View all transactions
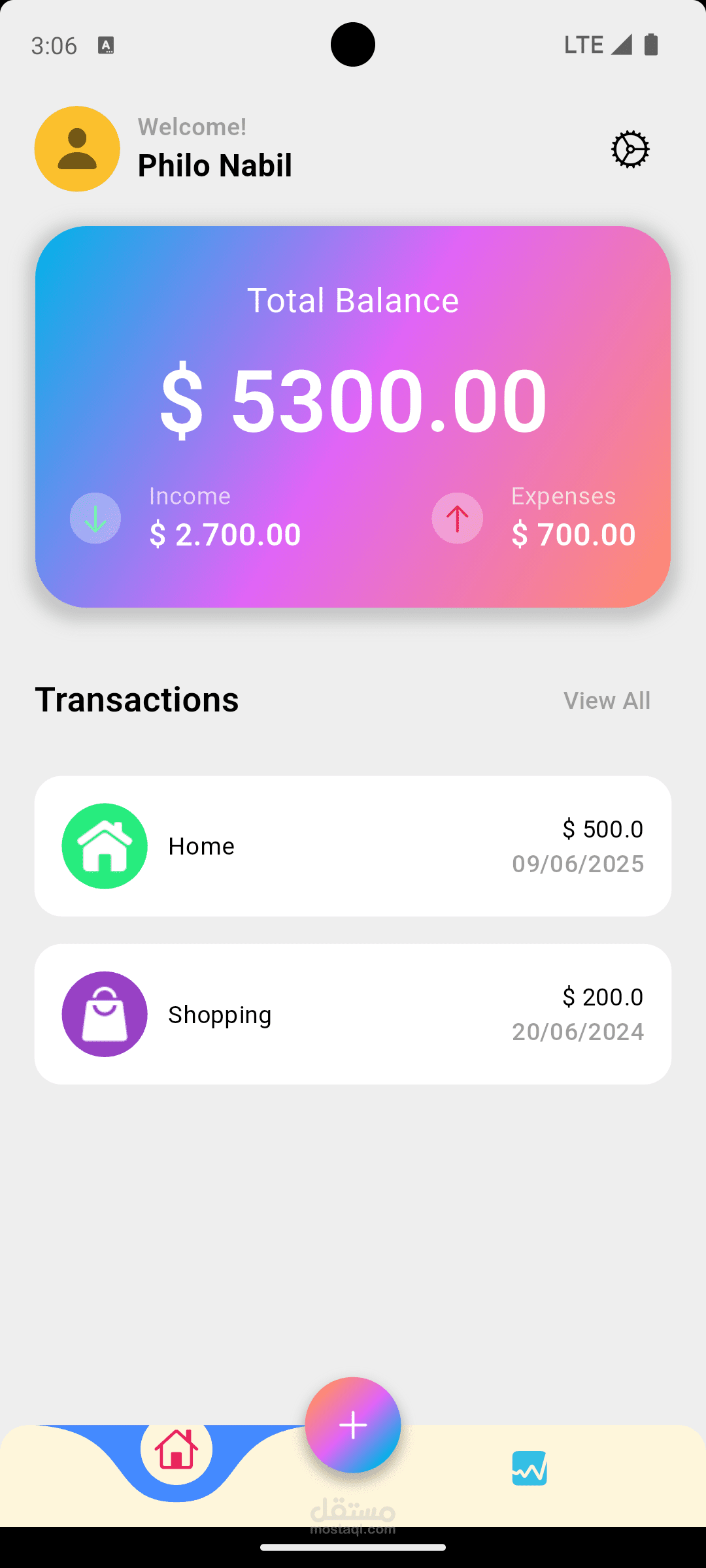The height and width of the screenshot is (1568, 706). (x=607, y=700)
